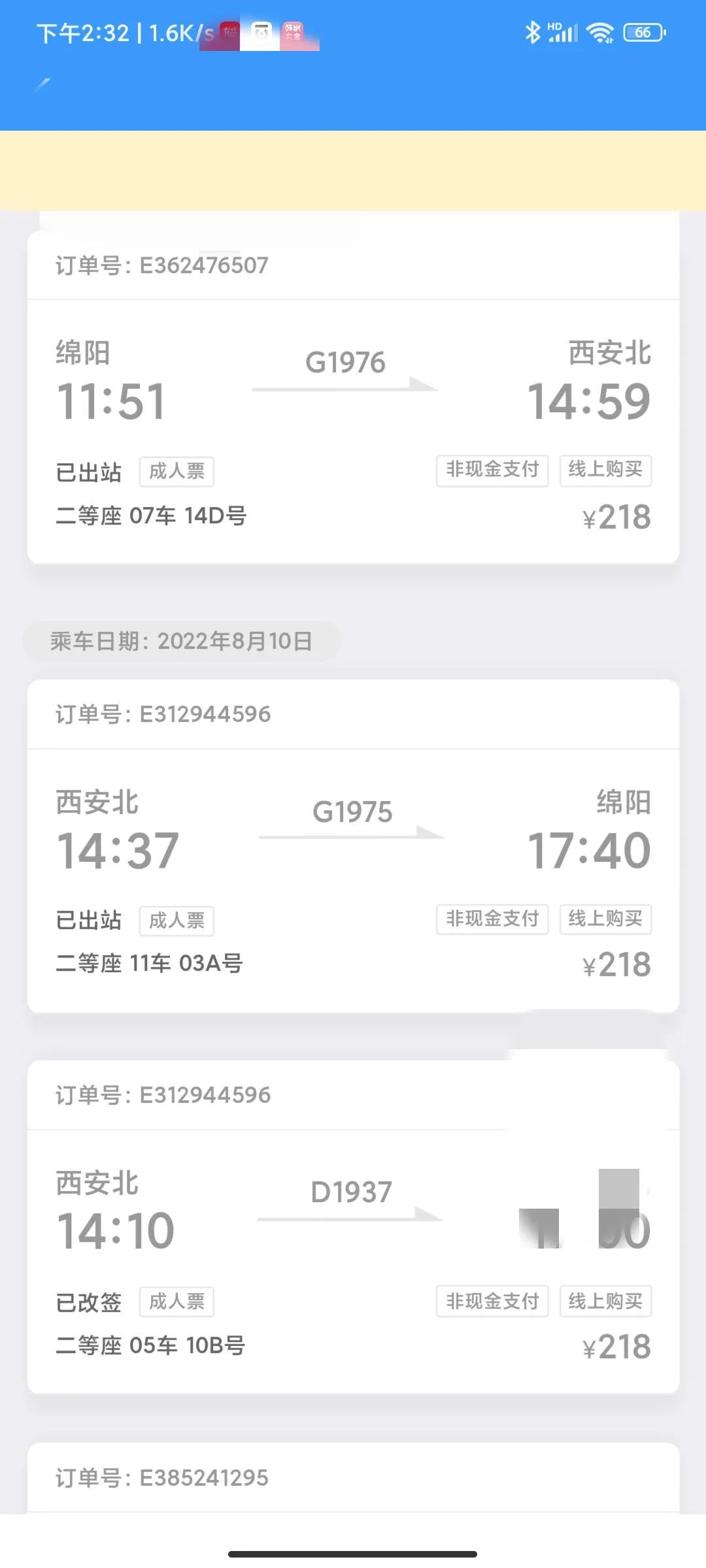
Task: Open order E385241295 card
Action: [x=353, y=1478]
